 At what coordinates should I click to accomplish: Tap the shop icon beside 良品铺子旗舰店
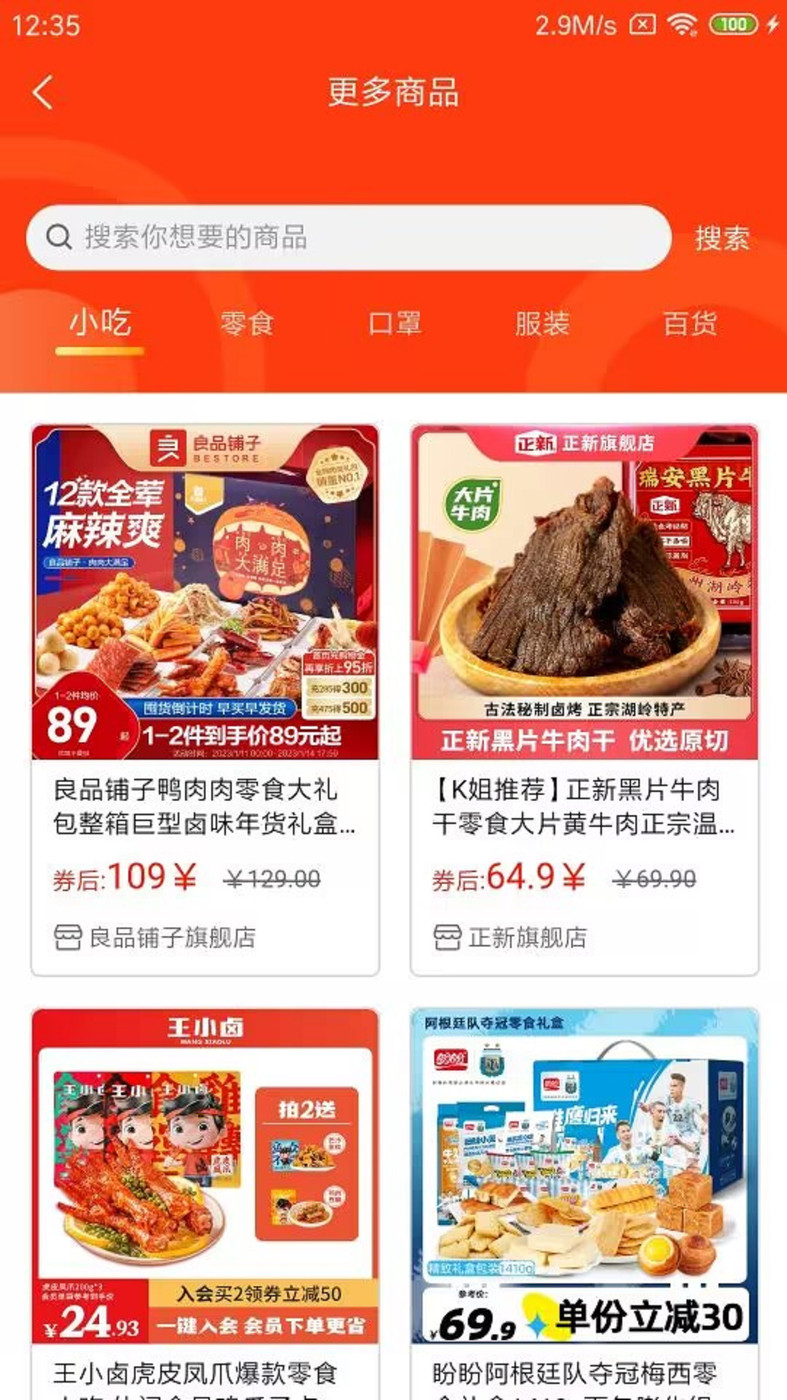(66, 938)
